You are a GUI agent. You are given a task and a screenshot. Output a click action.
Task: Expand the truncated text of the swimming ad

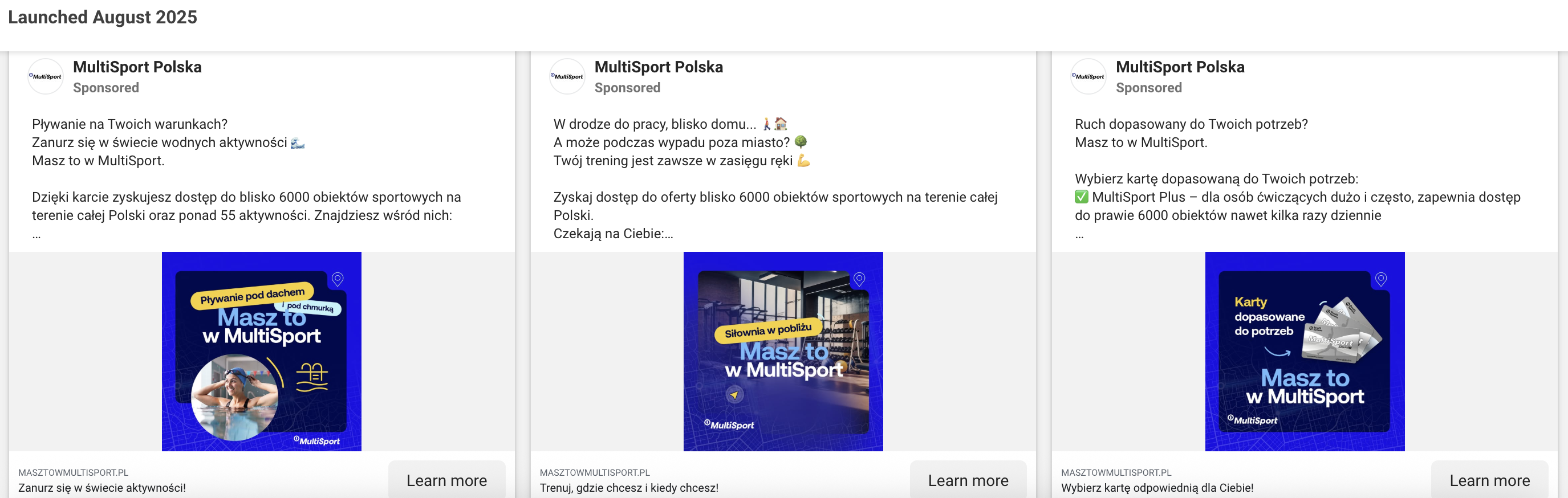[36, 235]
